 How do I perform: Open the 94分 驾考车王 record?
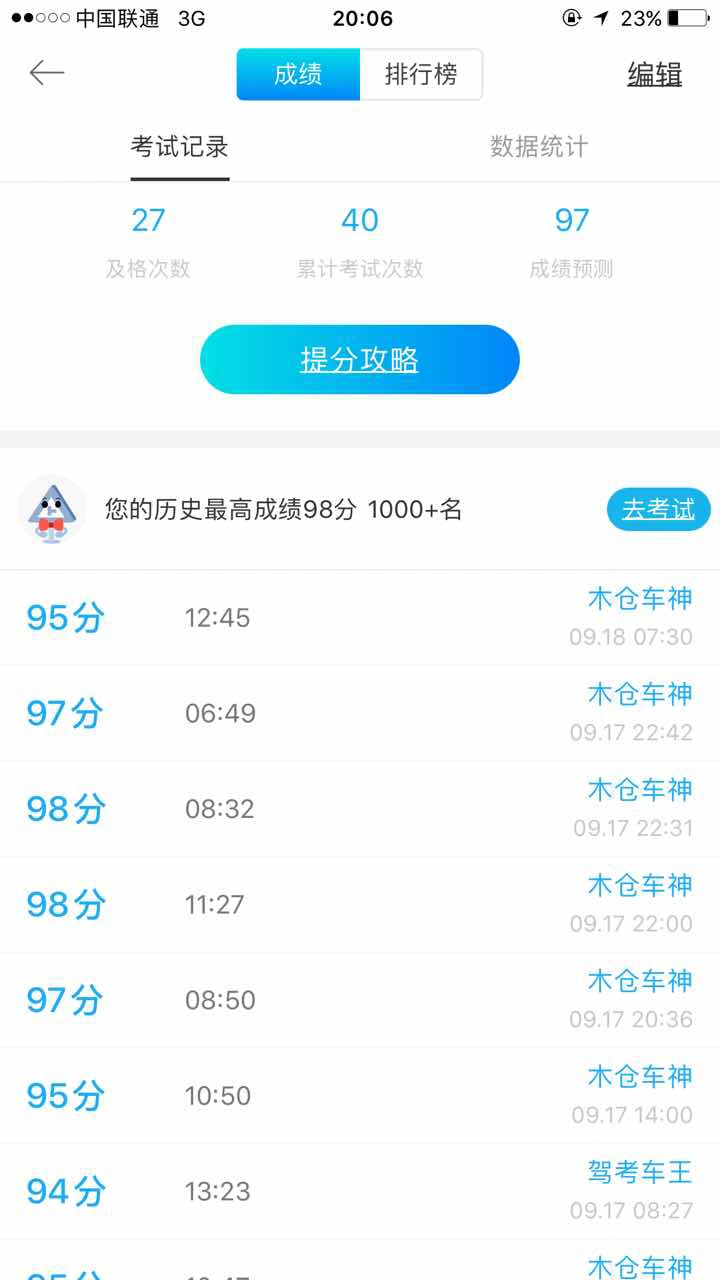click(x=360, y=1191)
